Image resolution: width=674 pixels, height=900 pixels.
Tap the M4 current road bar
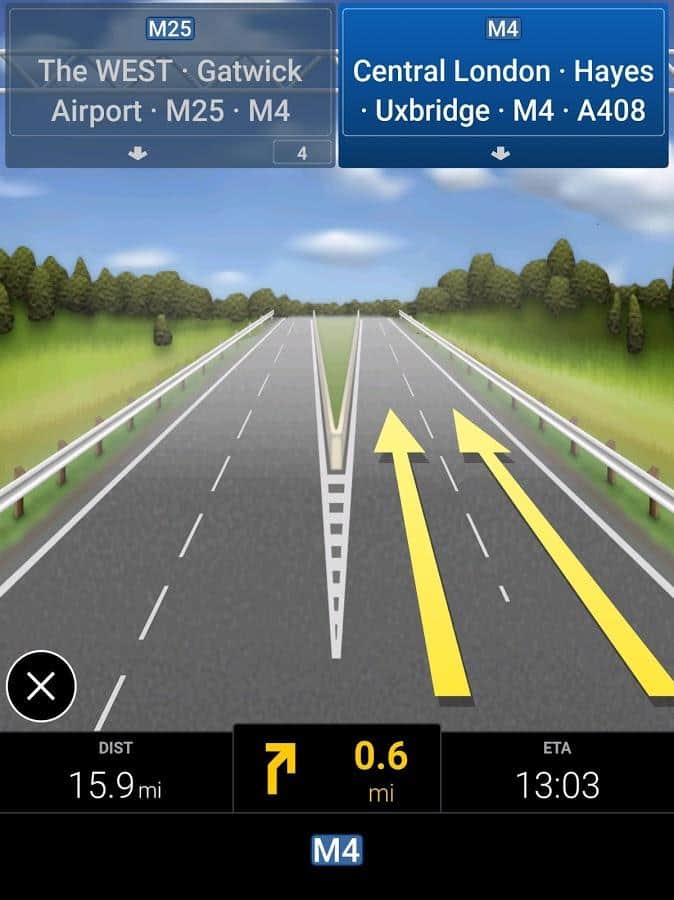pyautogui.click(x=336, y=852)
